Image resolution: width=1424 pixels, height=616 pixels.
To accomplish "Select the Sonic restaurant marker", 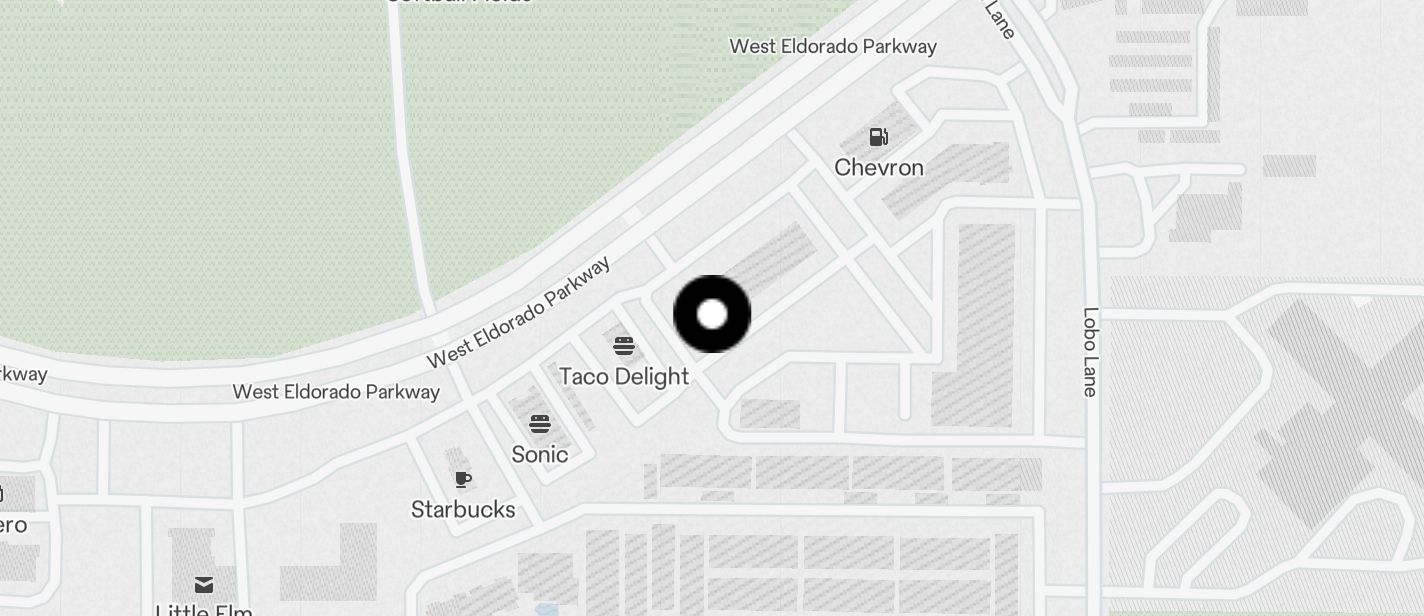I will click(x=540, y=424).
